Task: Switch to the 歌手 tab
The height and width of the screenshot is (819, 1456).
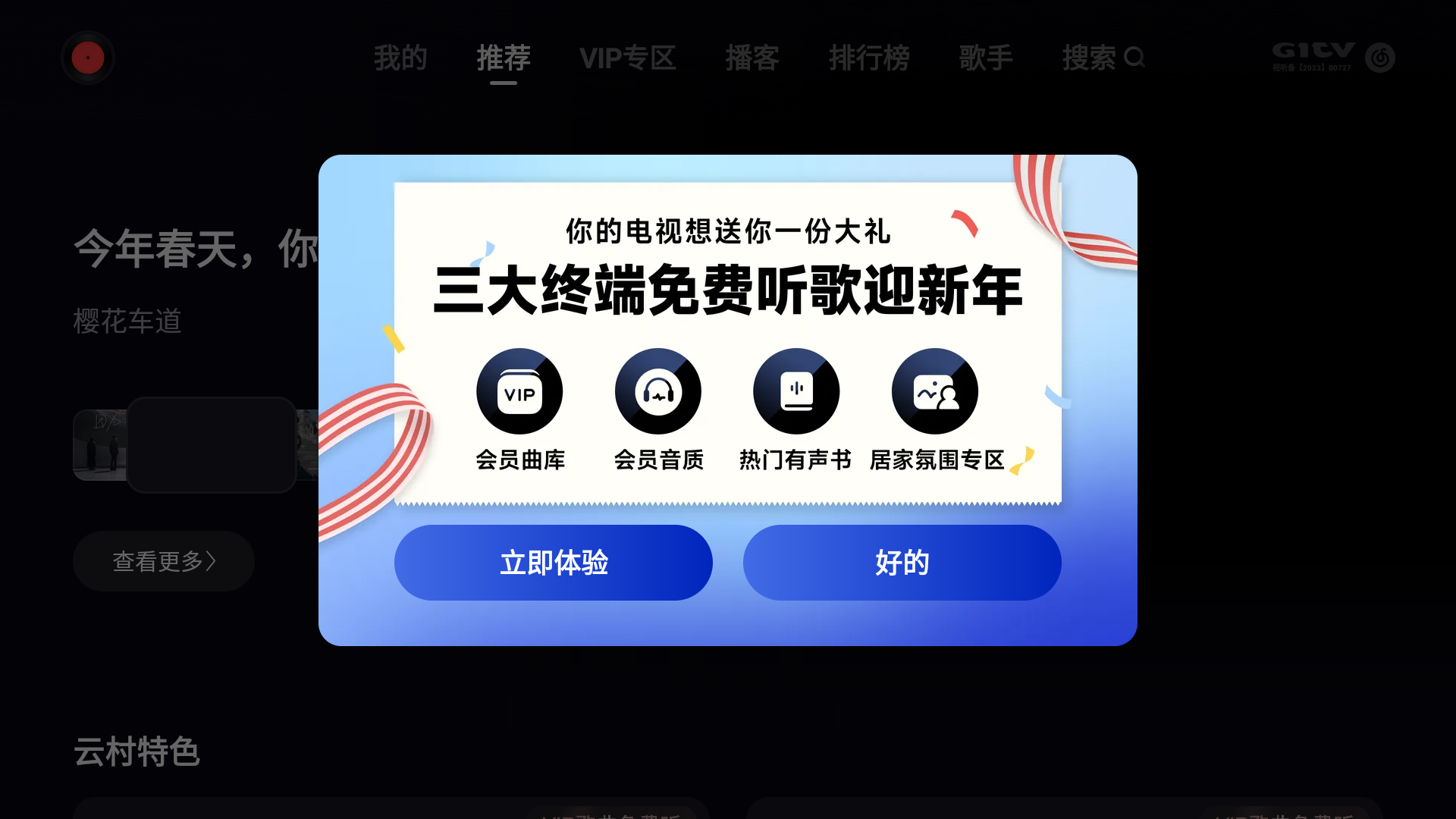Action: [985, 58]
